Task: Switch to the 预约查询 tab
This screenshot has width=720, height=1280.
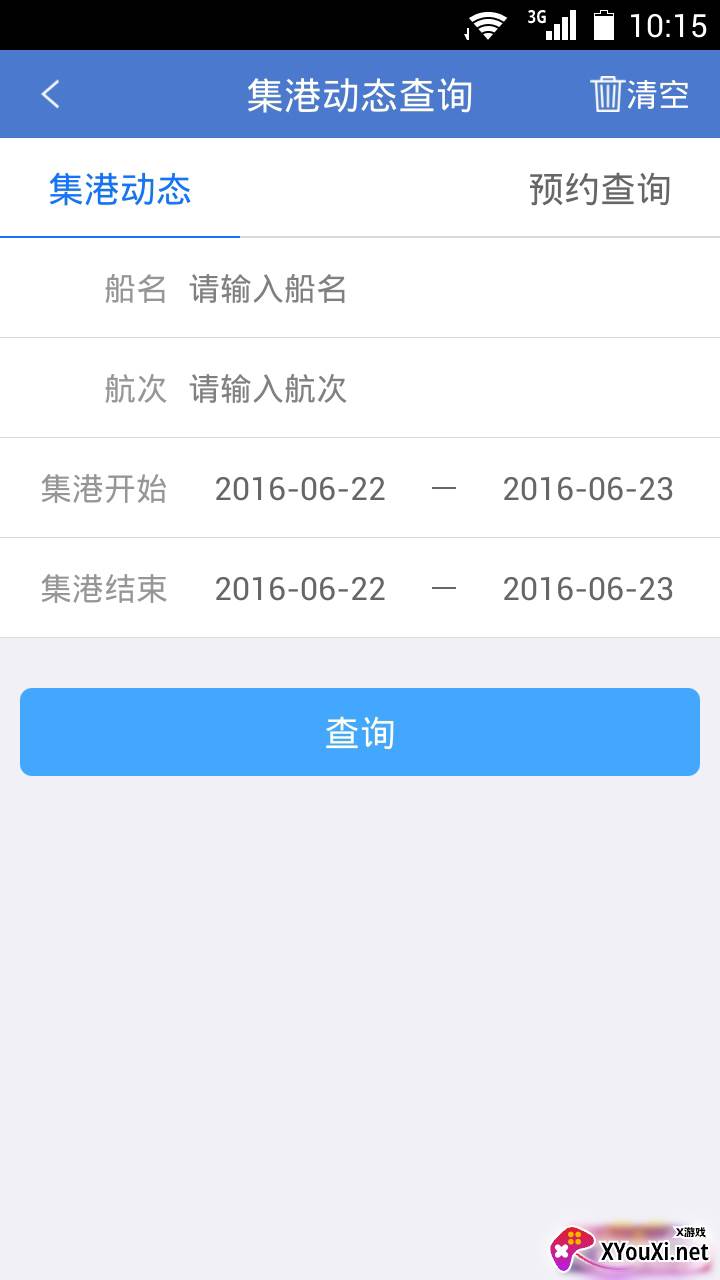Action: click(x=599, y=189)
